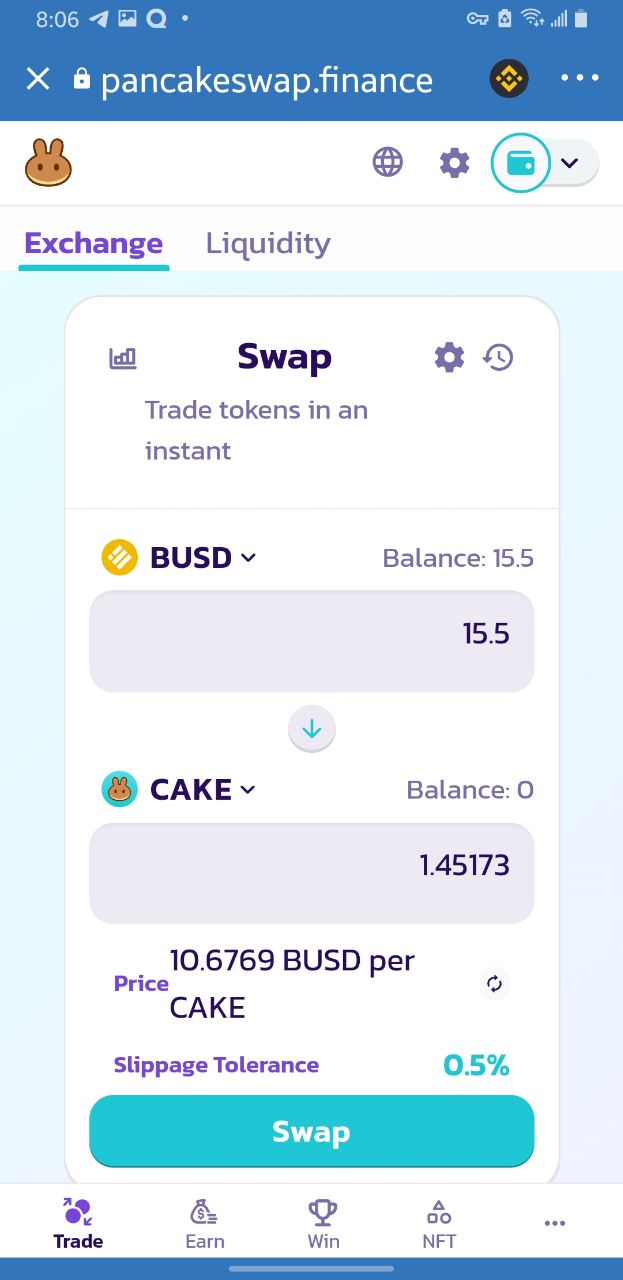Change the CAKE output token
The height and width of the screenshot is (1280, 623).
click(x=180, y=790)
